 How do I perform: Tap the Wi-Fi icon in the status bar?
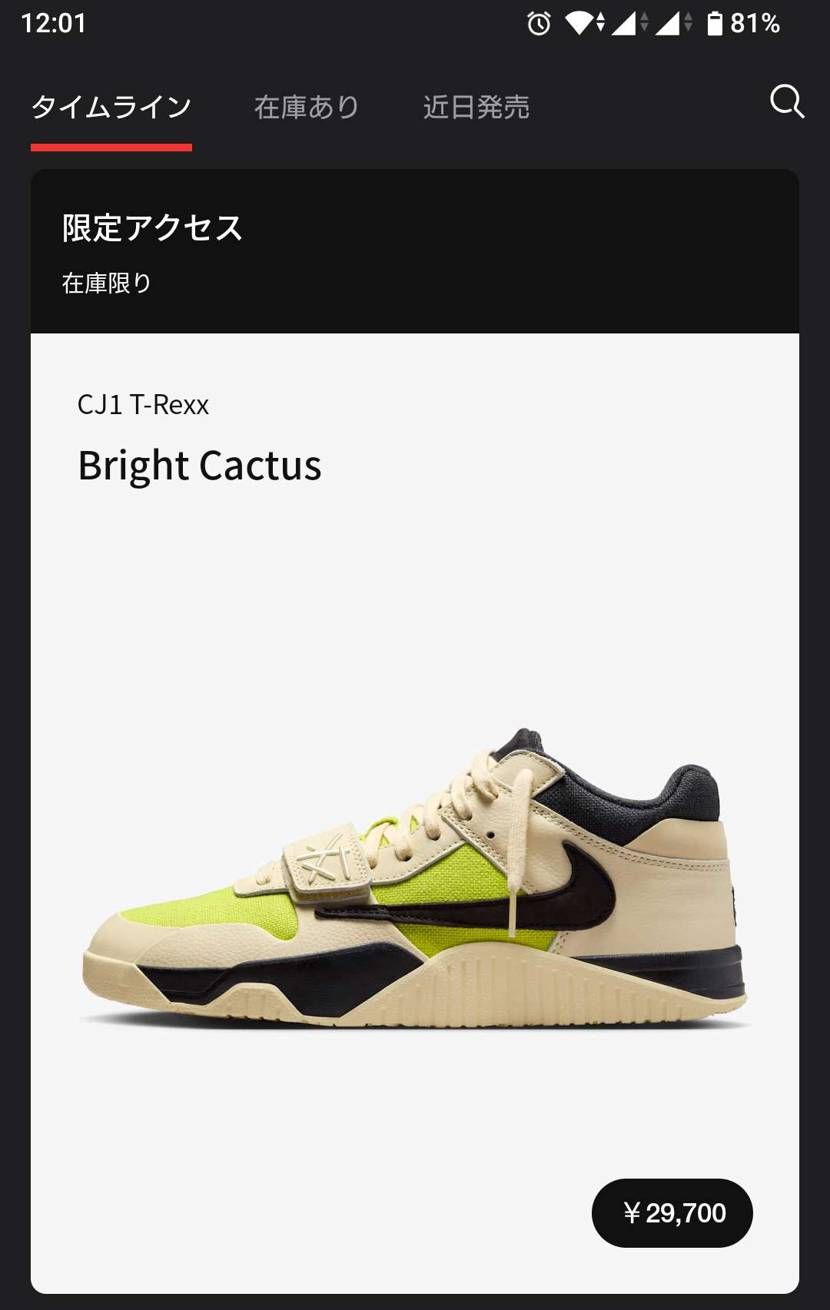tap(582, 22)
